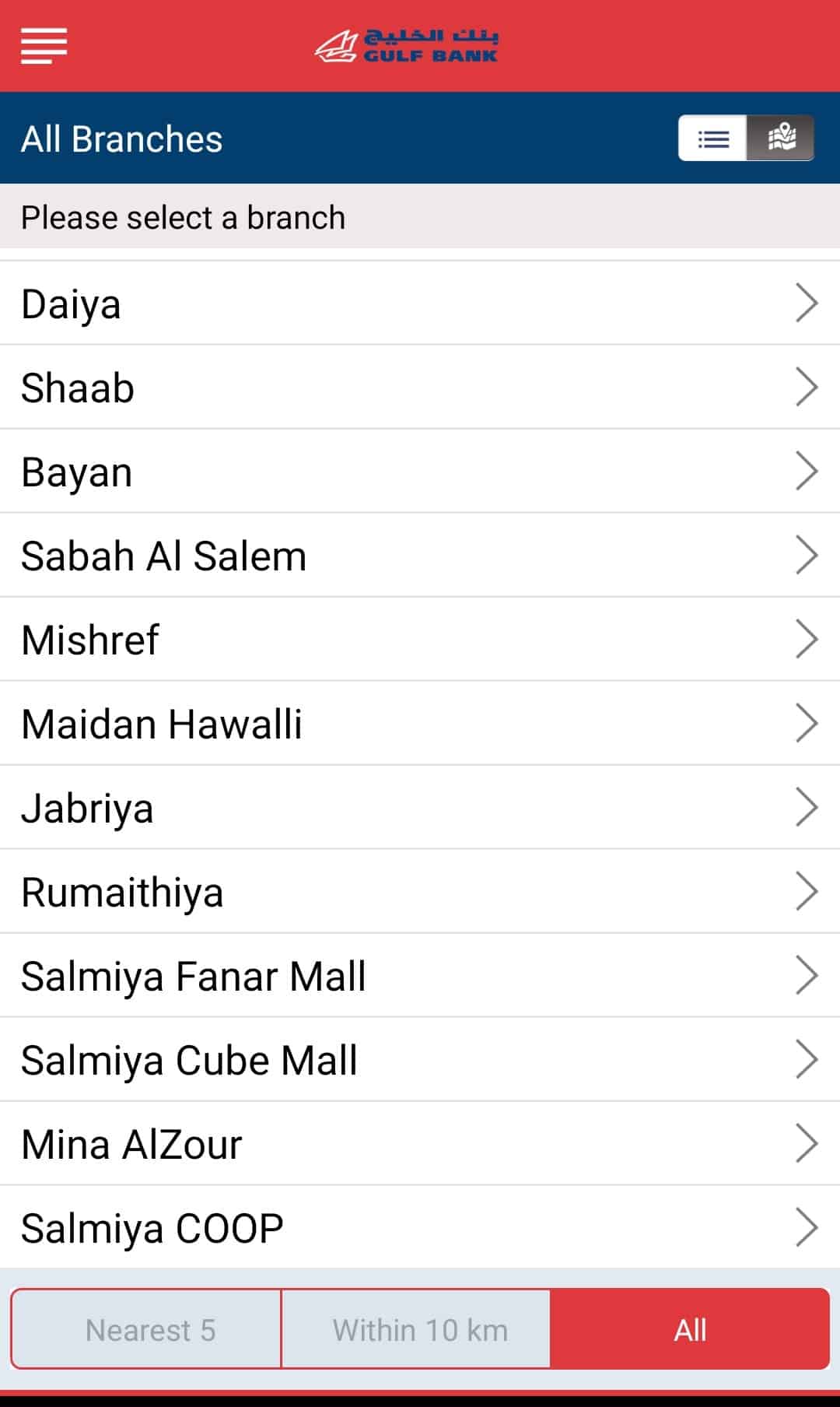Show branches Within 10 km

pyautogui.click(x=418, y=1330)
